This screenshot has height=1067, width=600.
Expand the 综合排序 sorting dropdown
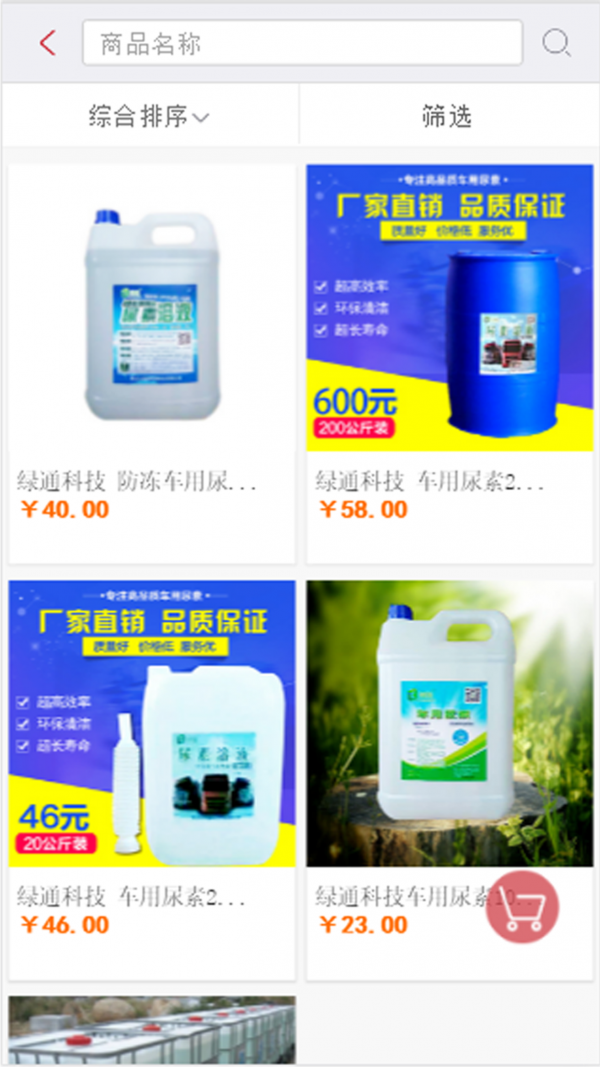point(150,117)
